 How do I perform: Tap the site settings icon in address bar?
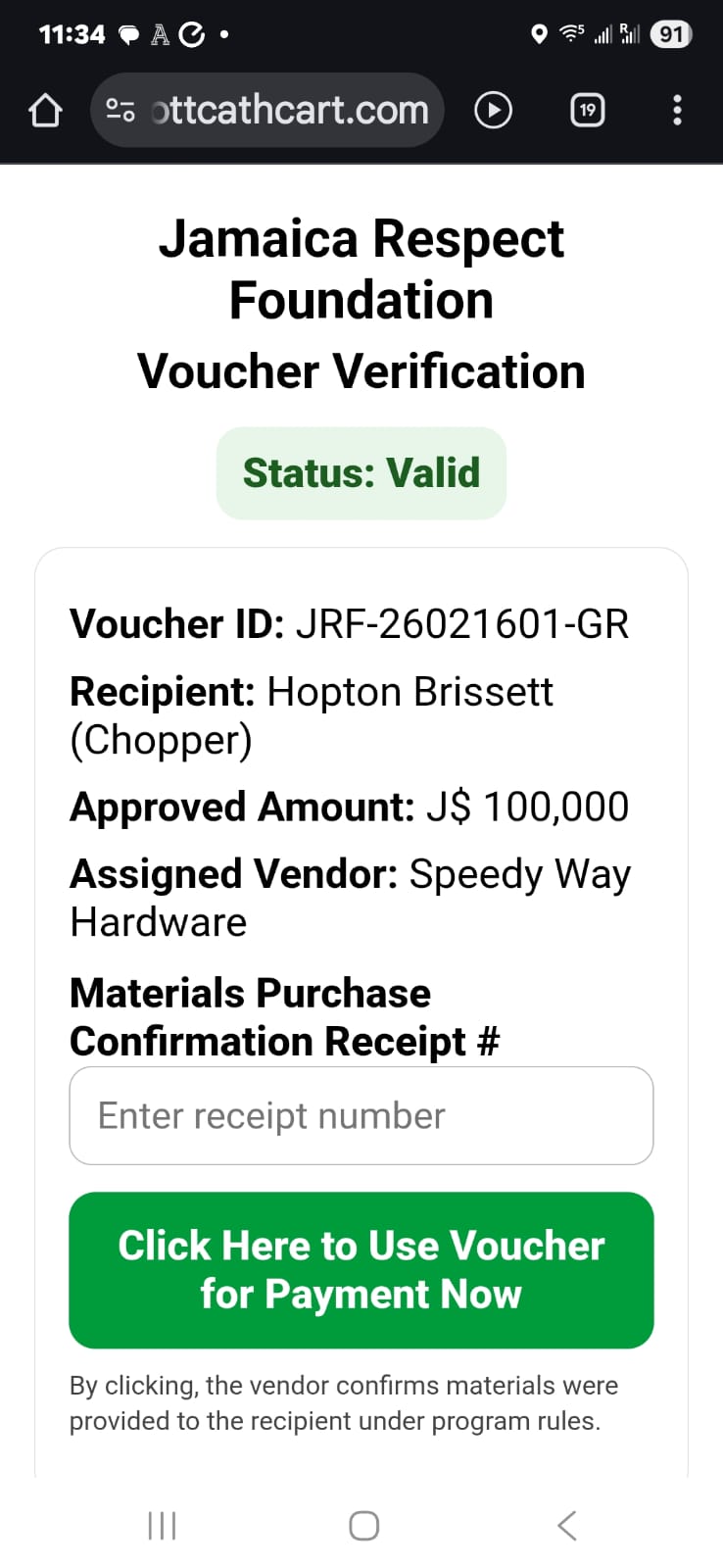click(x=120, y=110)
